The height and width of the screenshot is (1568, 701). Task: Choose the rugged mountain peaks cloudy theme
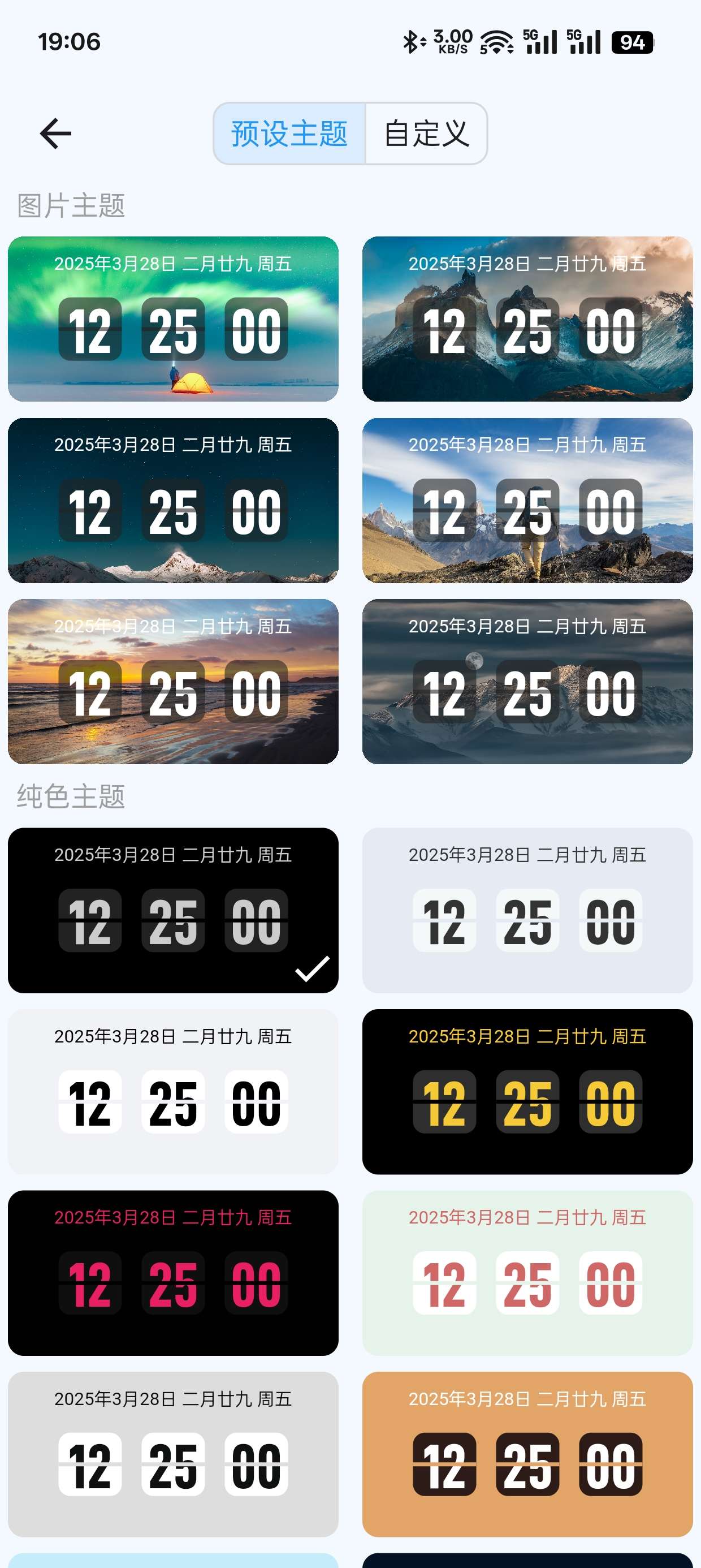527,318
